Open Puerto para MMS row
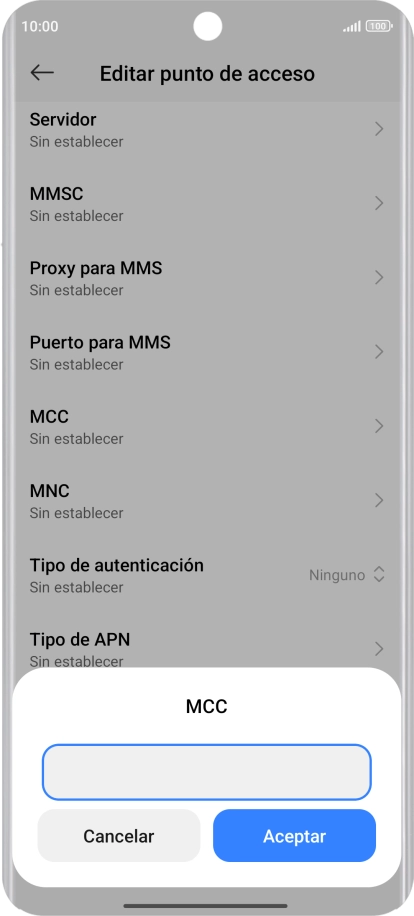 (x=207, y=352)
